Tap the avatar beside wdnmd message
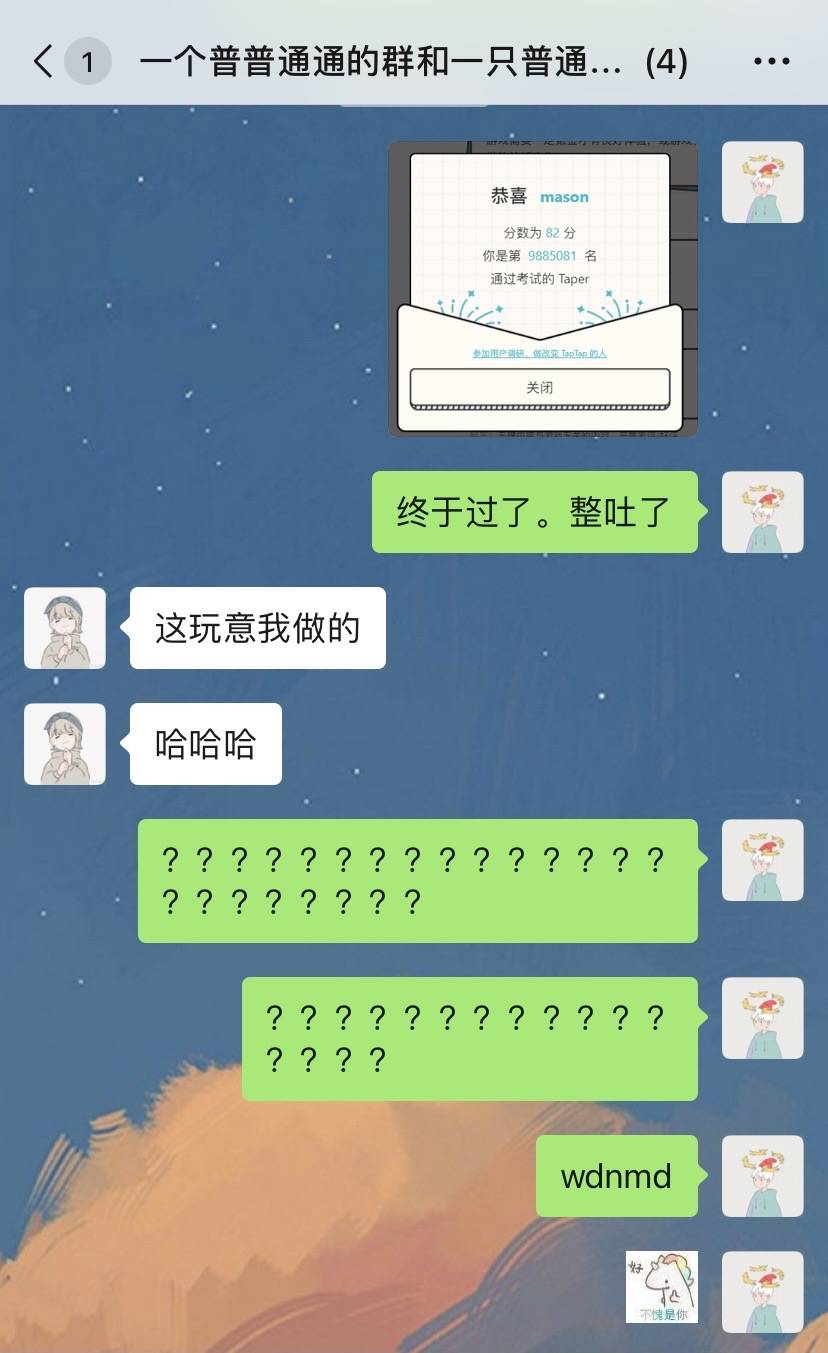 tap(762, 1176)
